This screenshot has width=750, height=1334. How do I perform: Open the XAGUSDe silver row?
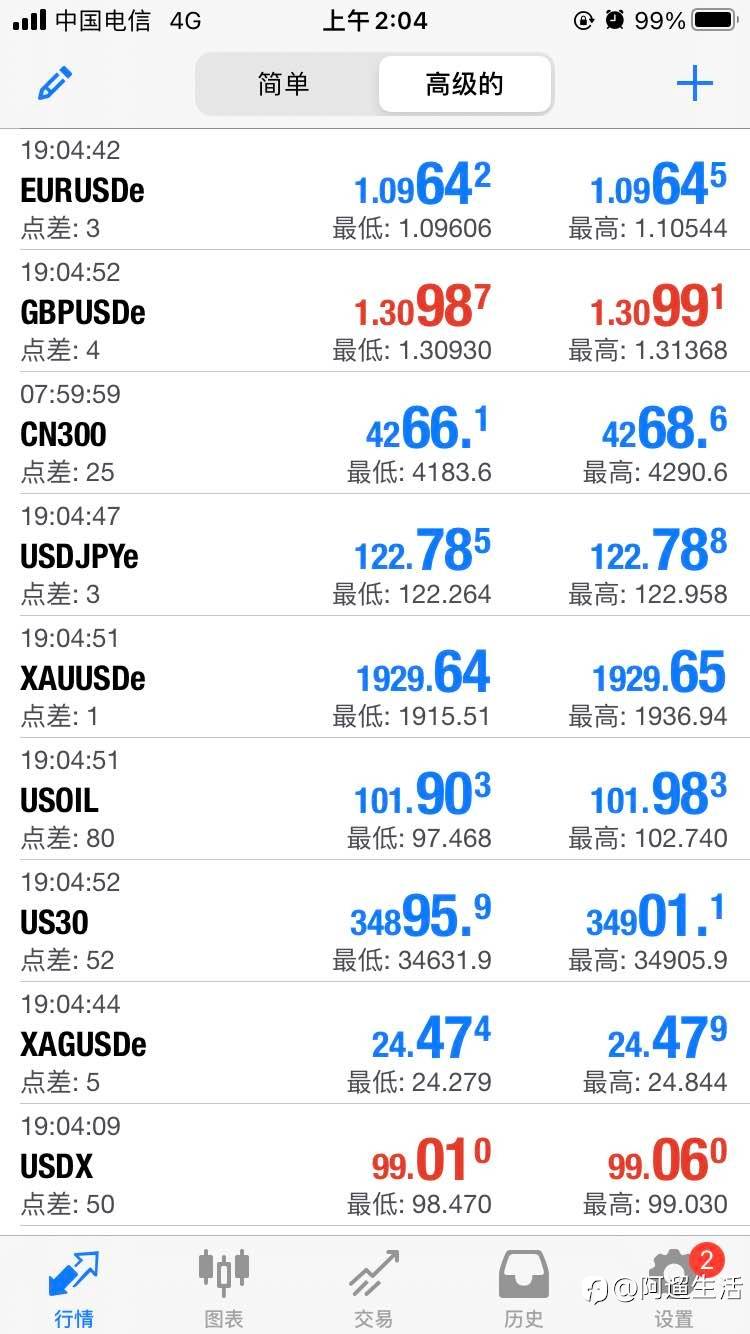pos(375,1043)
